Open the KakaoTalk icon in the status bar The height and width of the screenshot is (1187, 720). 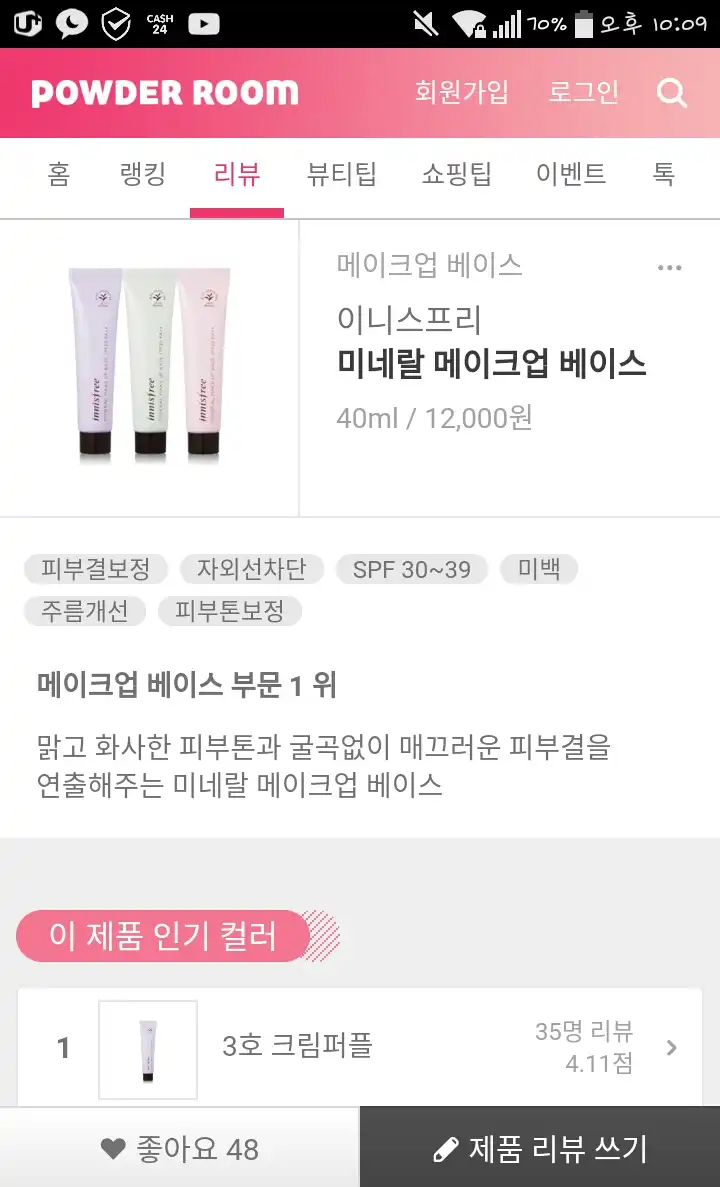tap(71, 21)
